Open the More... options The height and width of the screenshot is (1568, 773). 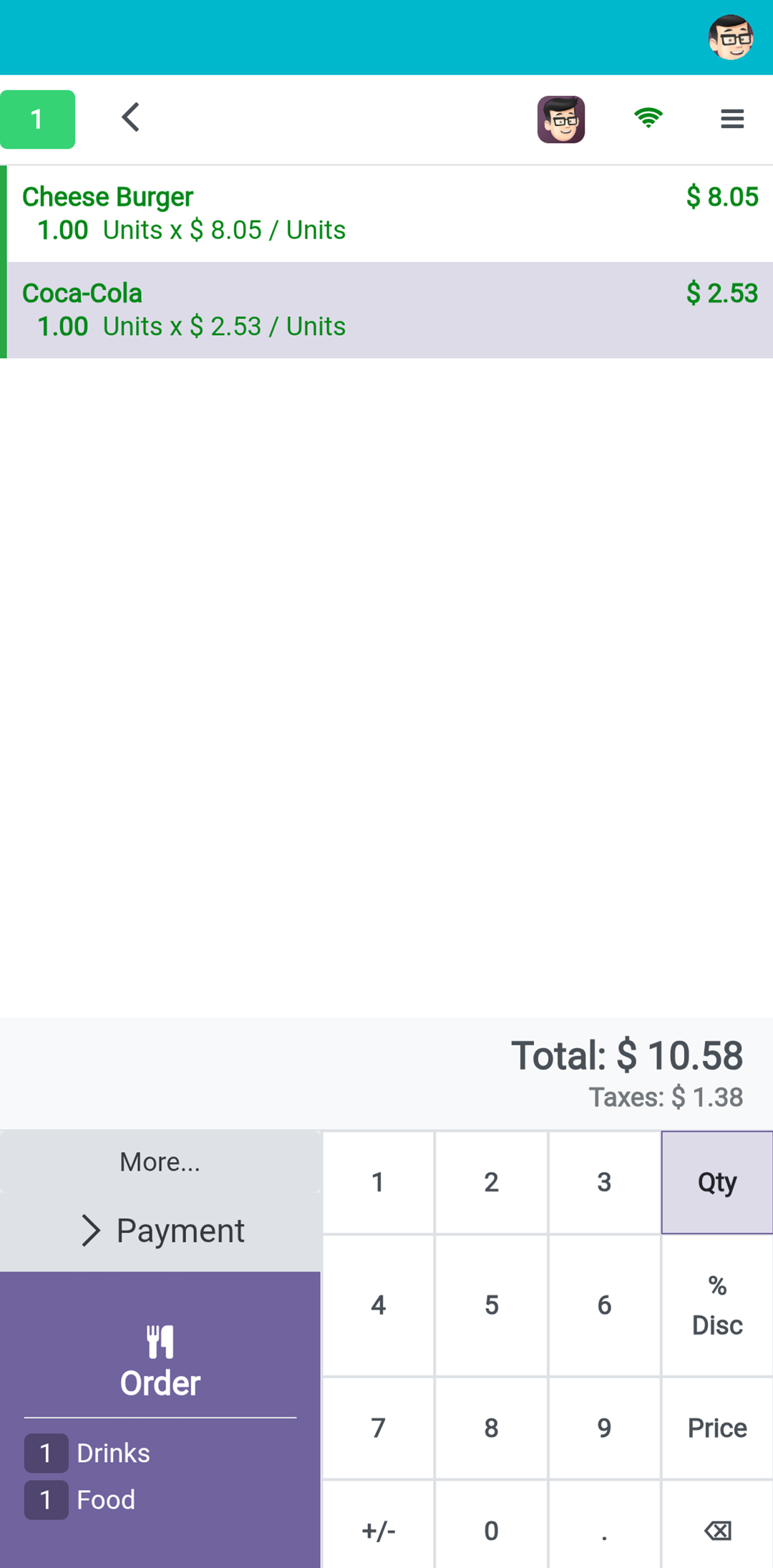160,1162
